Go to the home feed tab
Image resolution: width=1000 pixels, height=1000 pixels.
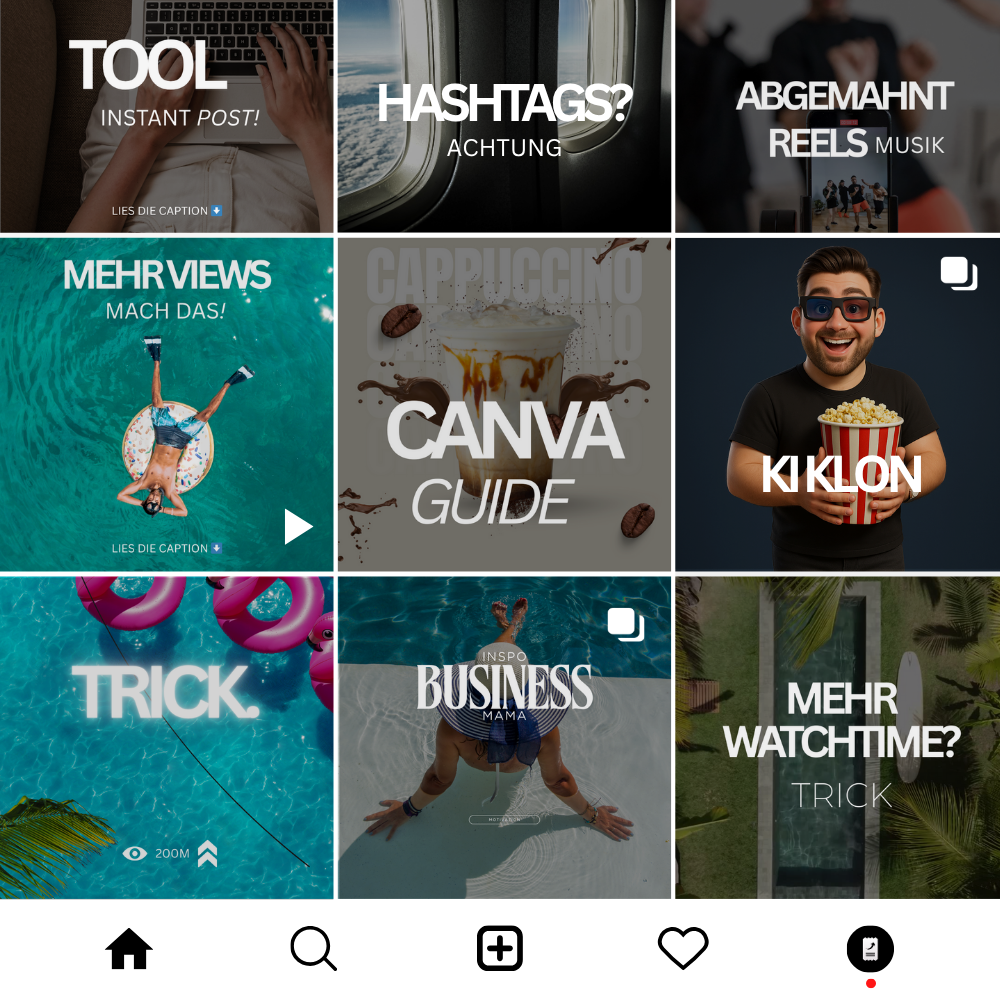tap(129, 948)
